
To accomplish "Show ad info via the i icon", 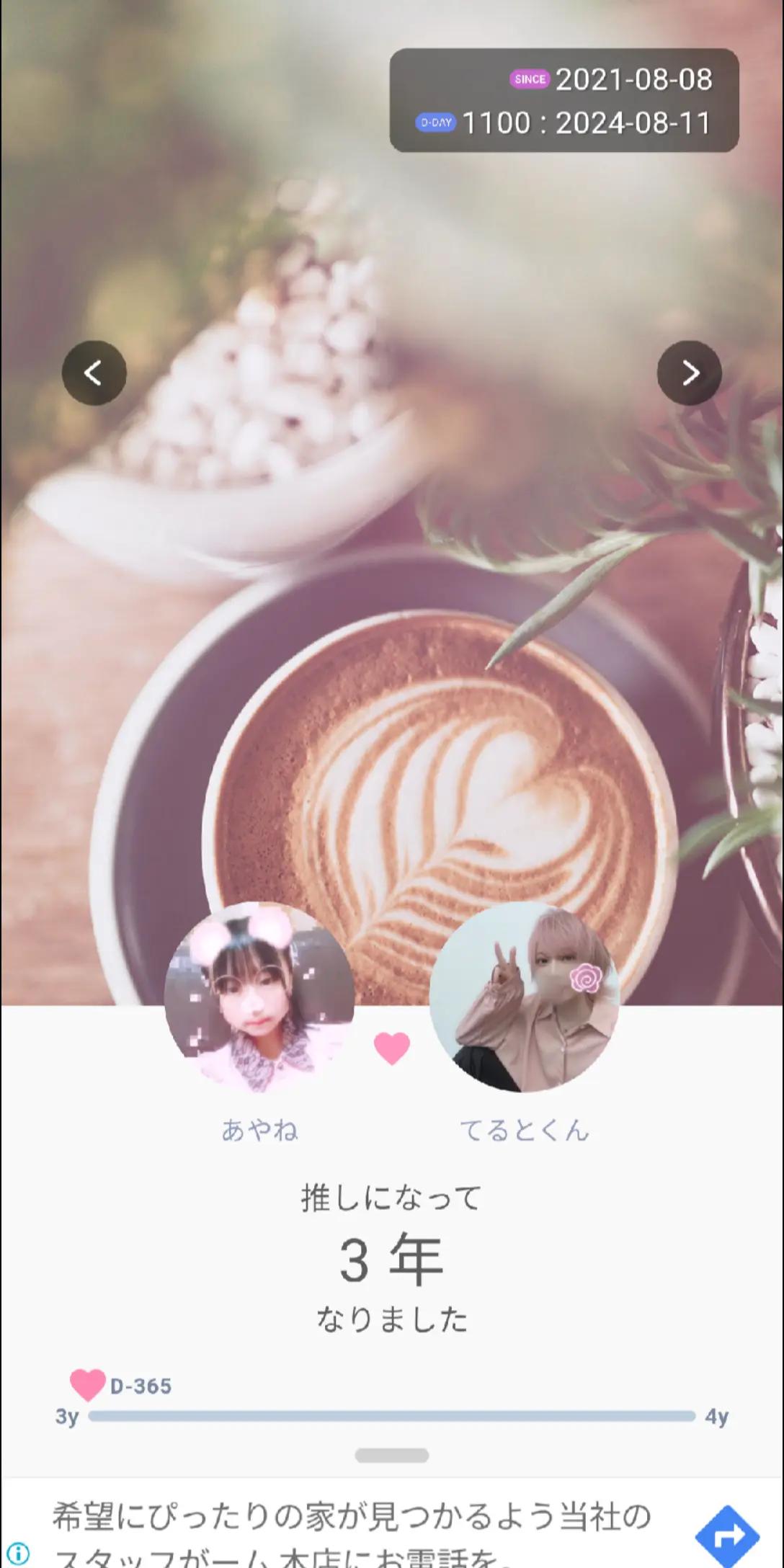I will click(x=17, y=1551).
